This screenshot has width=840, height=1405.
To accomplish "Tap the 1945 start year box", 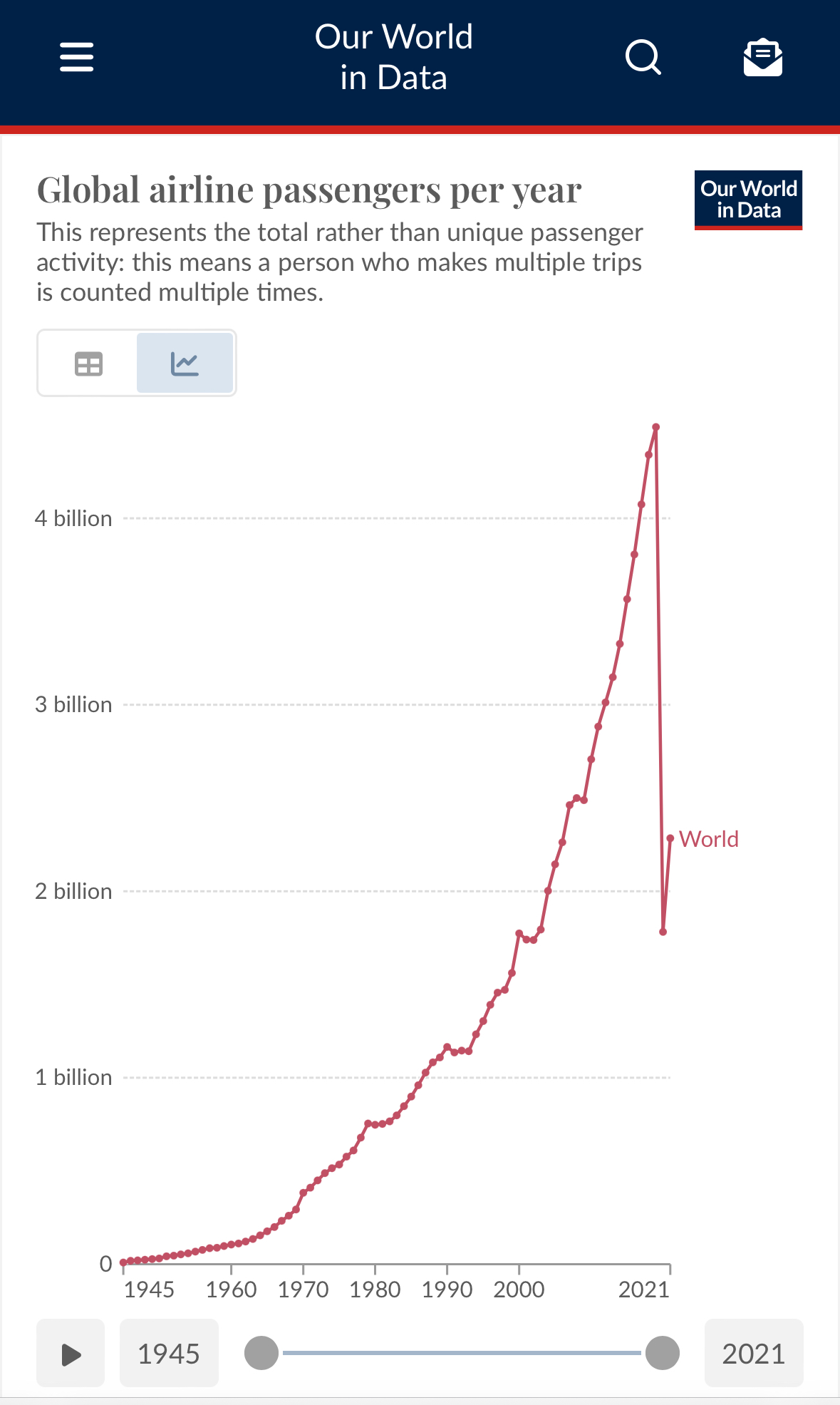I will tap(169, 1354).
